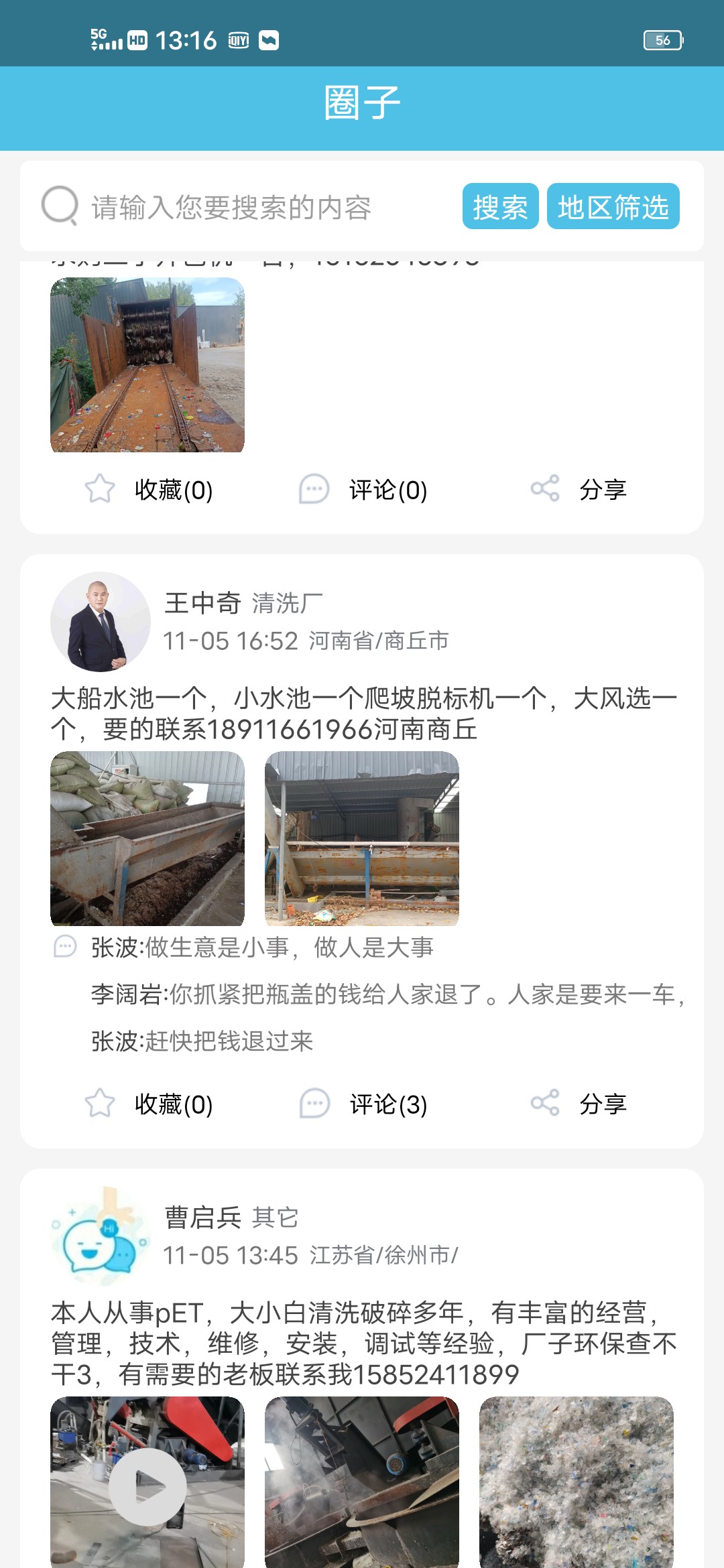The height and width of the screenshot is (1568, 724).
Task: Play the video in 曹启兵's post
Action: (147, 1488)
